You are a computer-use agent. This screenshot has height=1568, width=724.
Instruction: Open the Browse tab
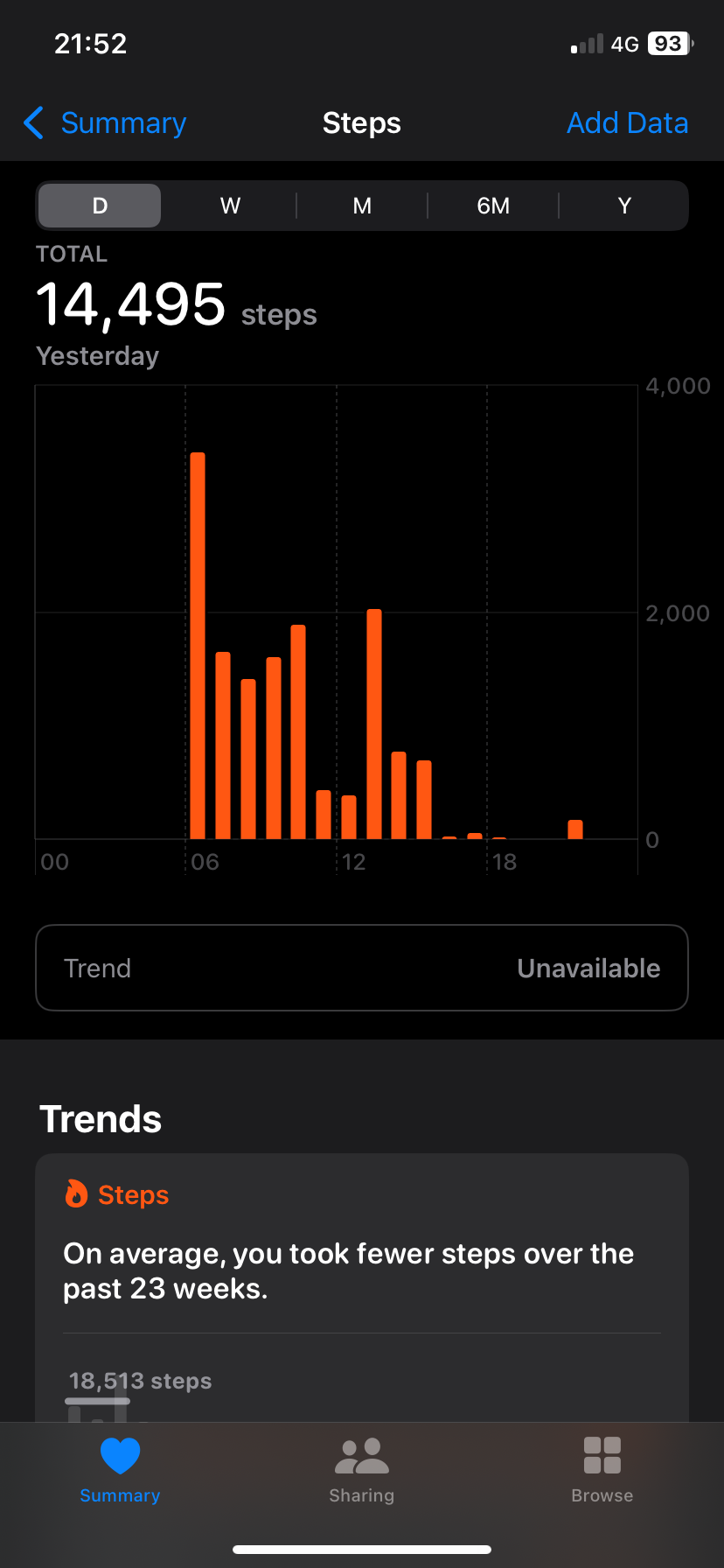point(602,1470)
